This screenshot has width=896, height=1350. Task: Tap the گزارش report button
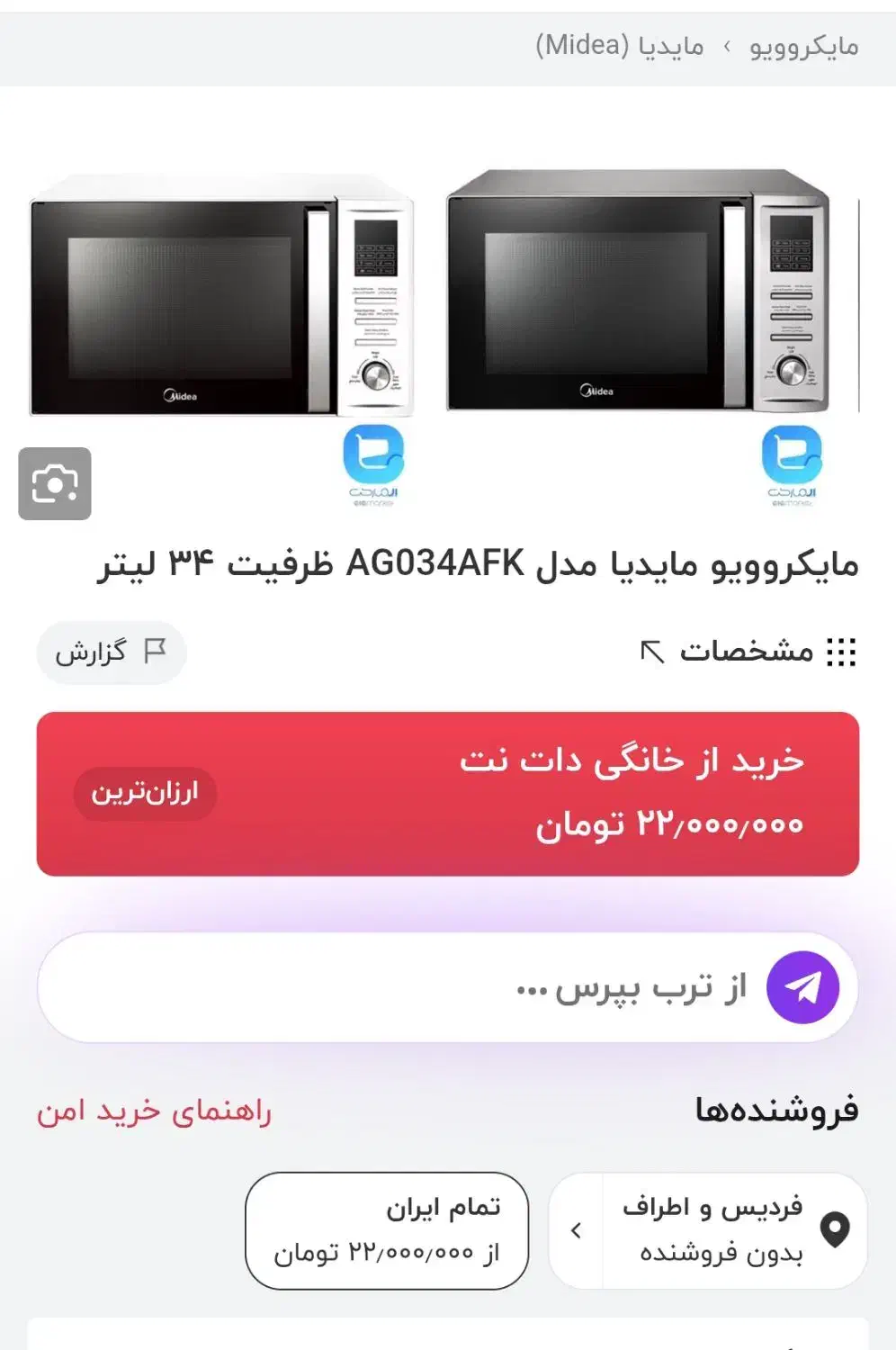[x=111, y=652]
